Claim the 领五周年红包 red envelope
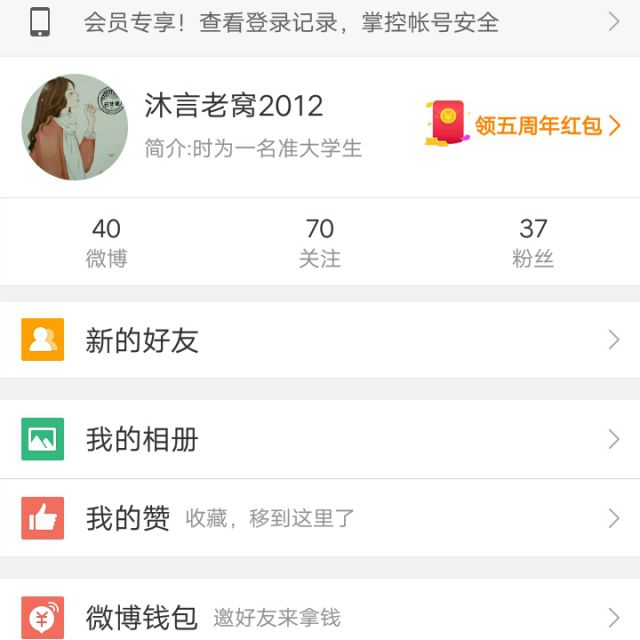This screenshot has width=640, height=640. [522, 124]
